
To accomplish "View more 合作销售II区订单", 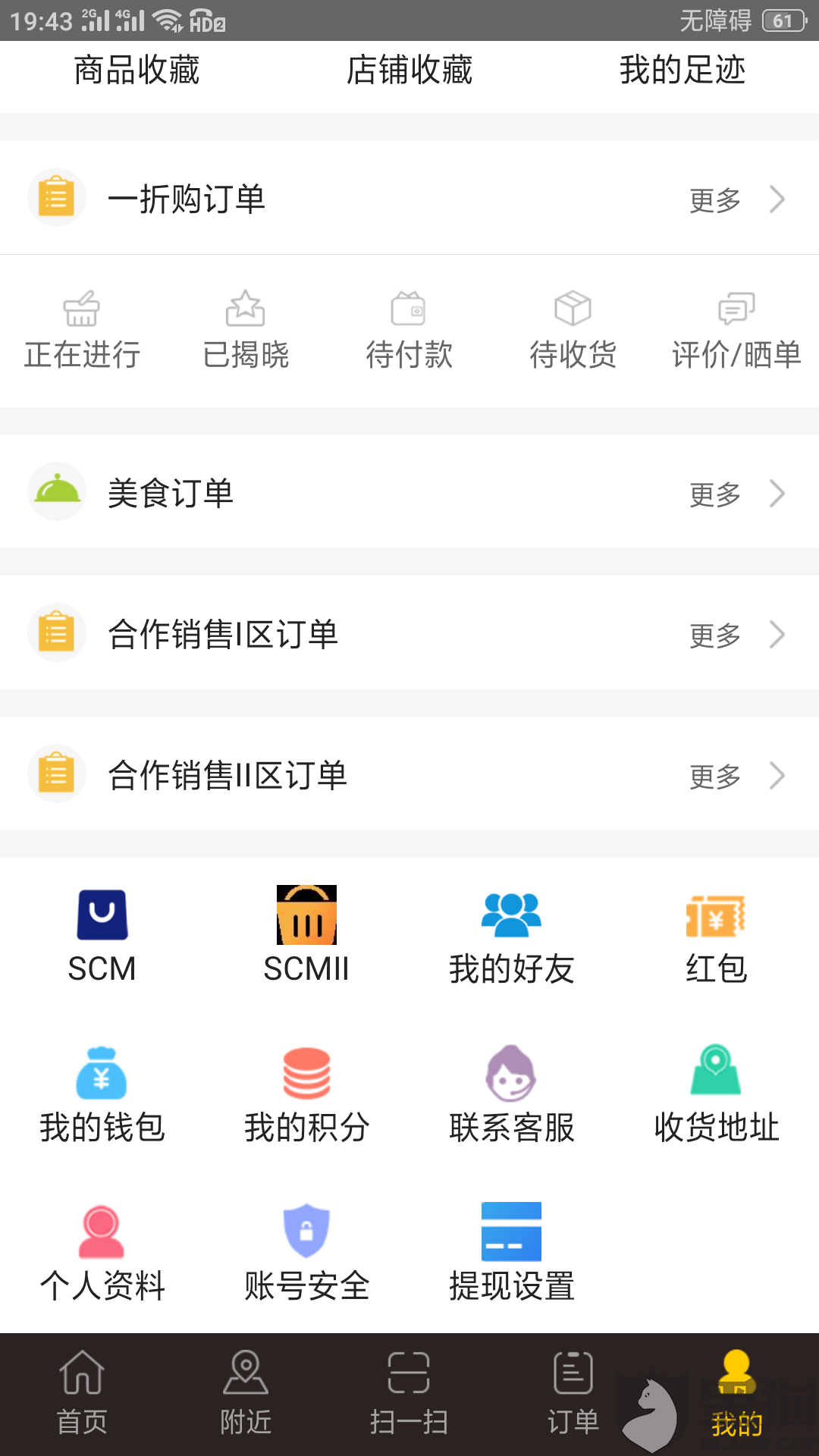I will click(x=736, y=777).
